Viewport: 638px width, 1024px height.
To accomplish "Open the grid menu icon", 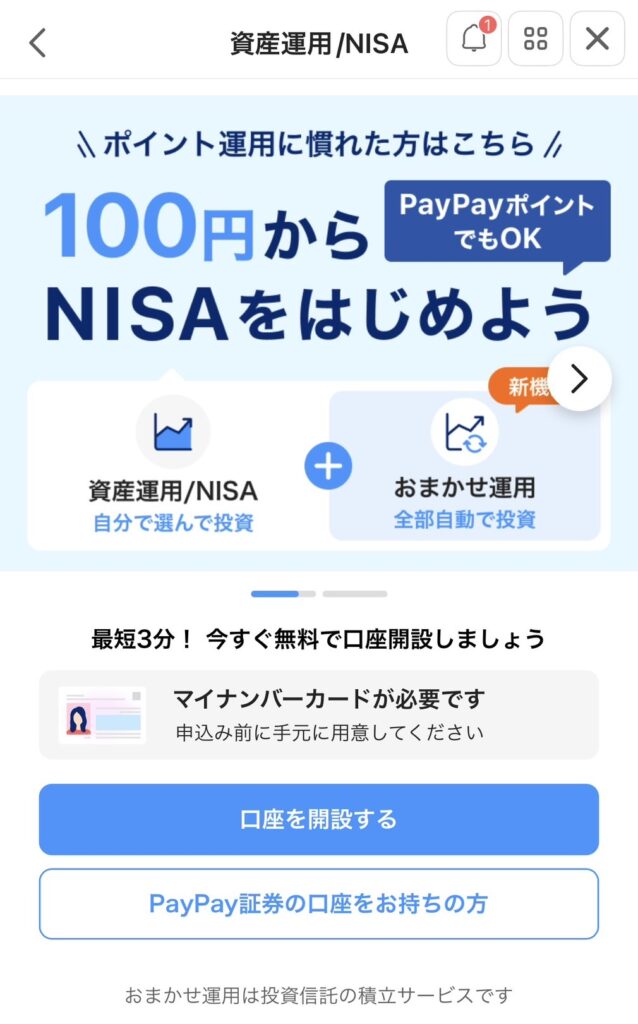I will pos(536,39).
